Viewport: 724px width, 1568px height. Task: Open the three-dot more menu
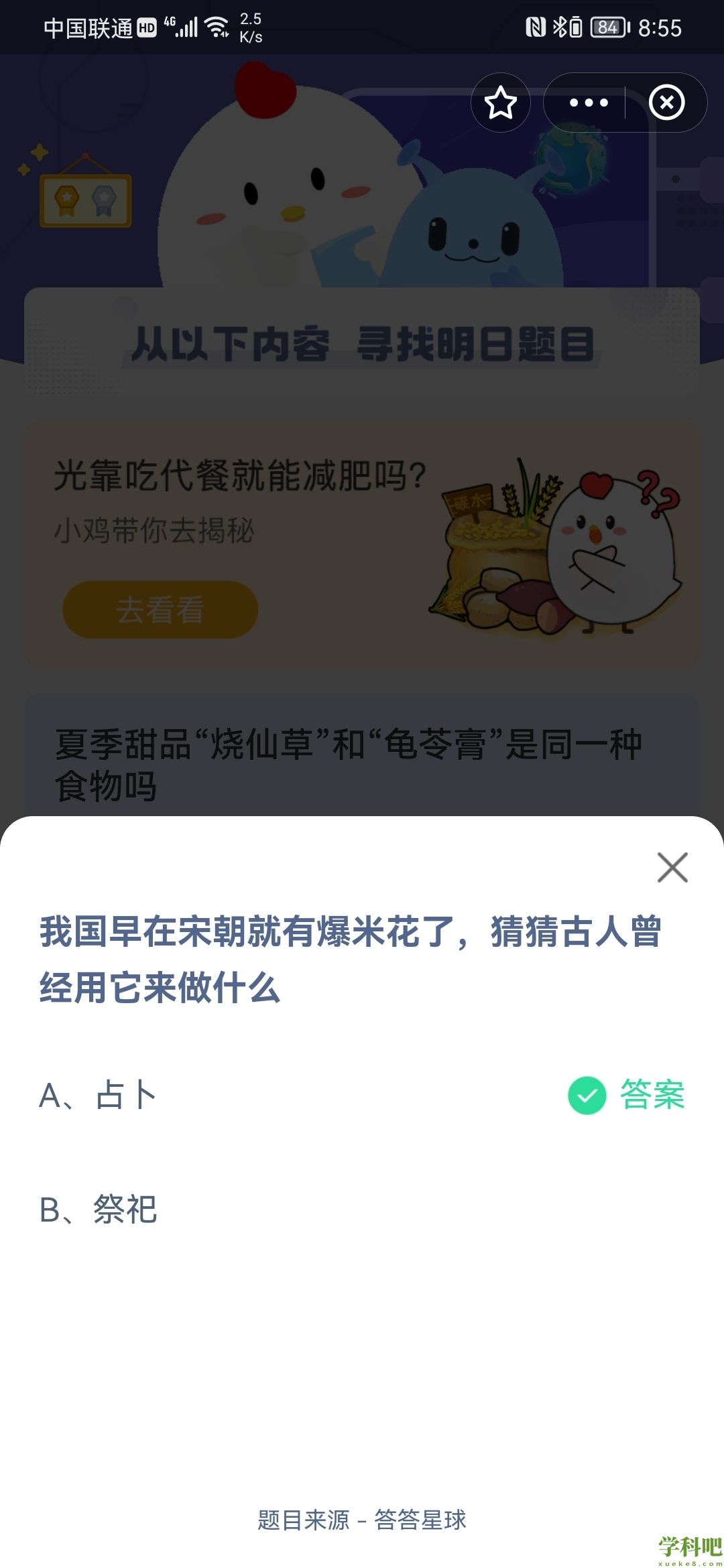(588, 103)
